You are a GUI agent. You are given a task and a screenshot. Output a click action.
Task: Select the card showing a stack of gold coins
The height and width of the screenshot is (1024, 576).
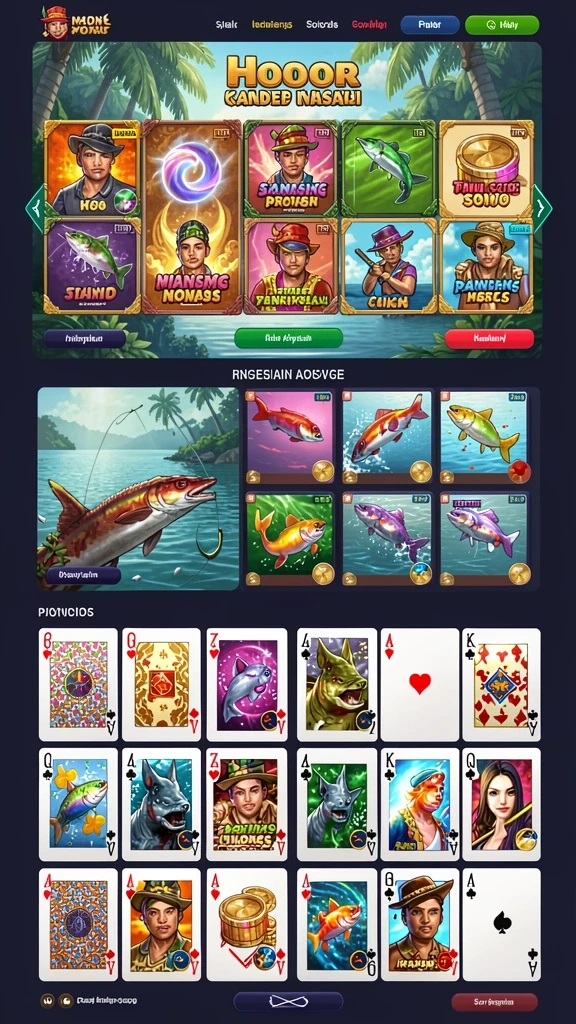247,924
